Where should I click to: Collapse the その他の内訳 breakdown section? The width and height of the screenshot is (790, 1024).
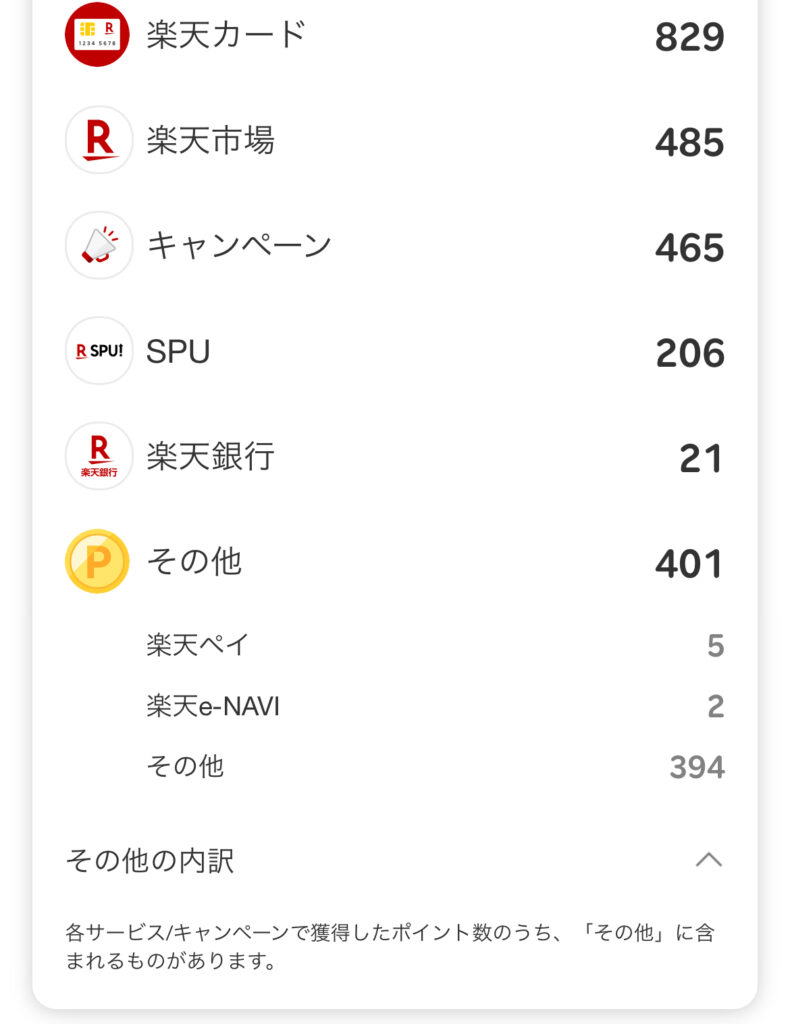(708, 859)
